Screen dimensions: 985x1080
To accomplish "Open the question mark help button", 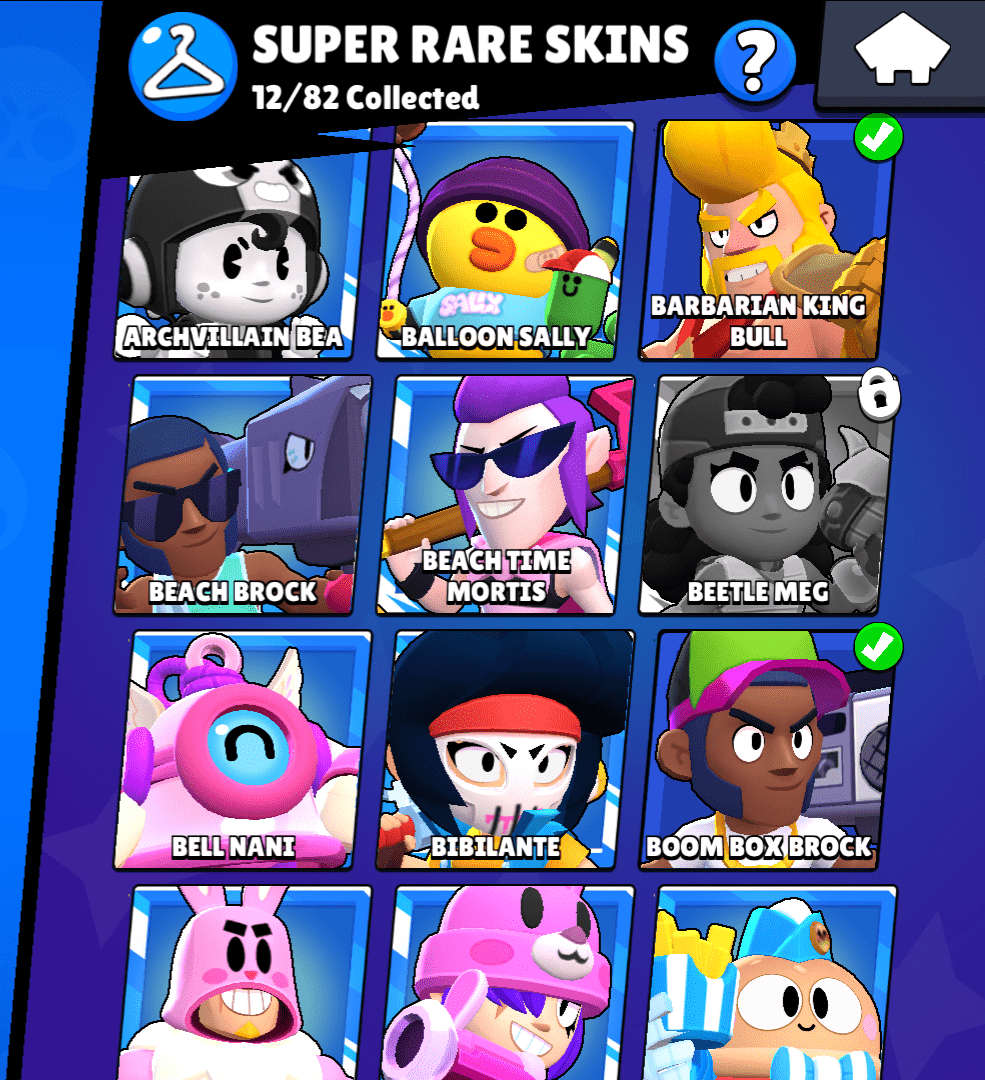I will coord(755,62).
